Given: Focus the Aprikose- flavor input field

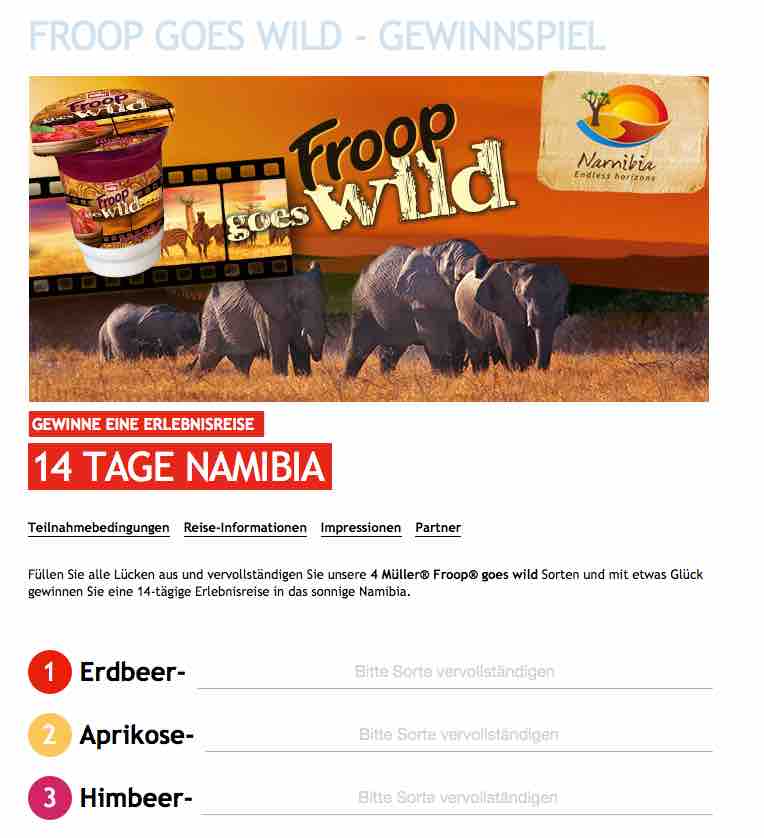Looking at the screenshot, I should 458,735.
